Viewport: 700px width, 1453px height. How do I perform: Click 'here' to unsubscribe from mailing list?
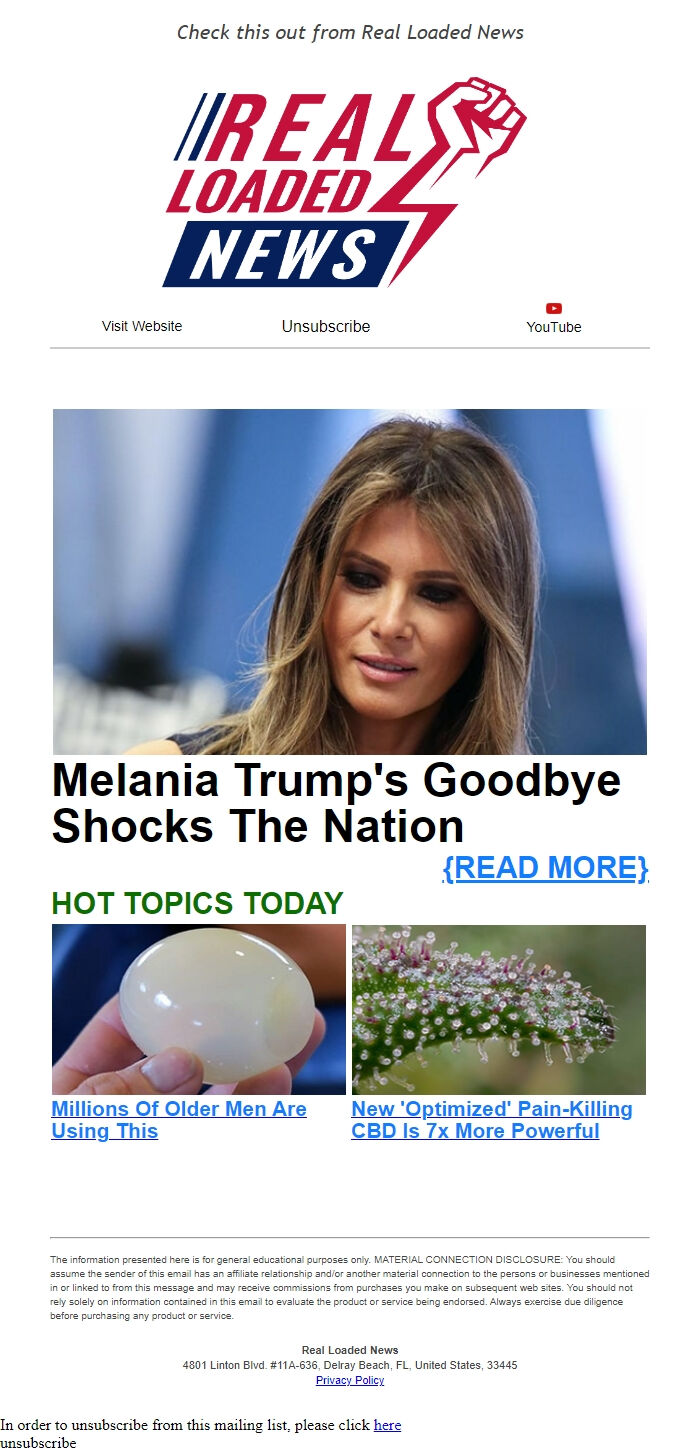tap(387, 1425)
